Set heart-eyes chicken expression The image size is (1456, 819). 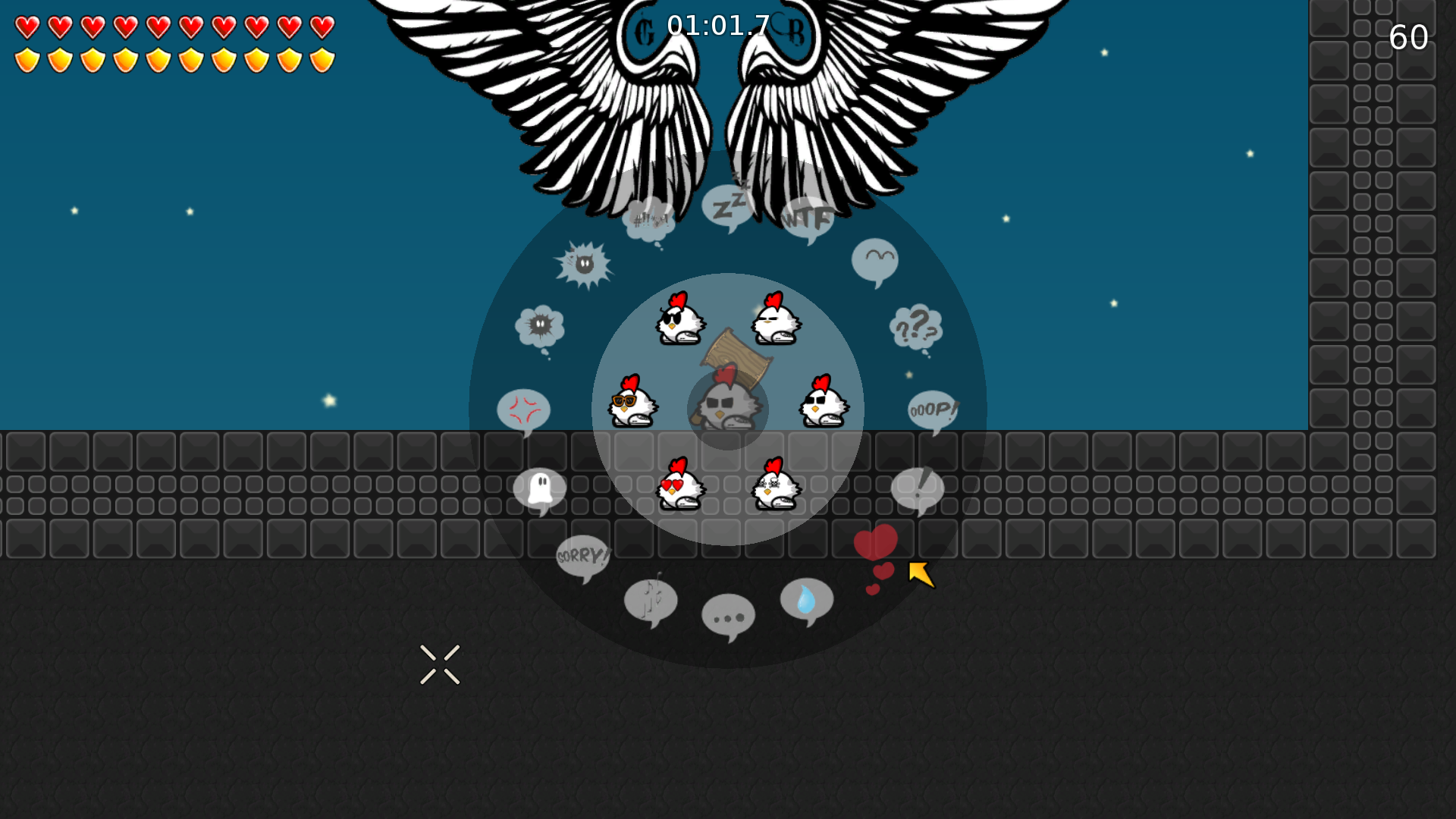point(679,484)
